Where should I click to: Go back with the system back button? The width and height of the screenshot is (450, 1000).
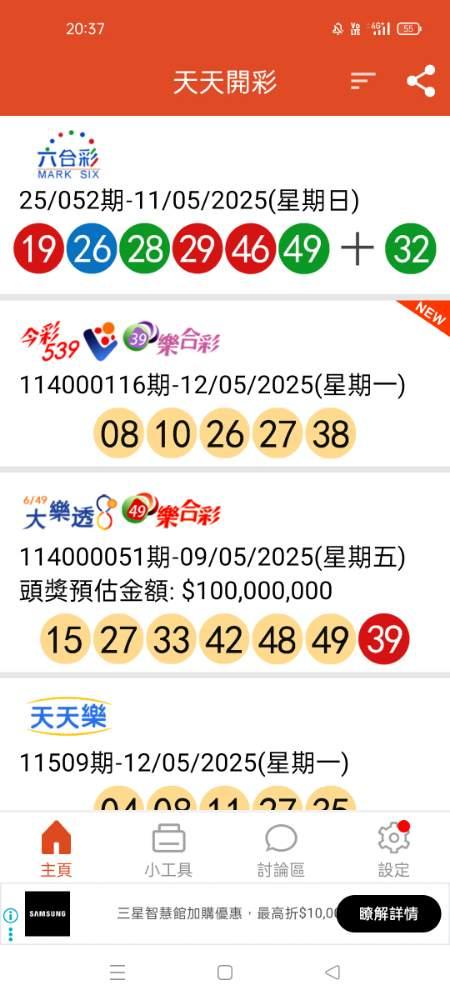point(332,972)
